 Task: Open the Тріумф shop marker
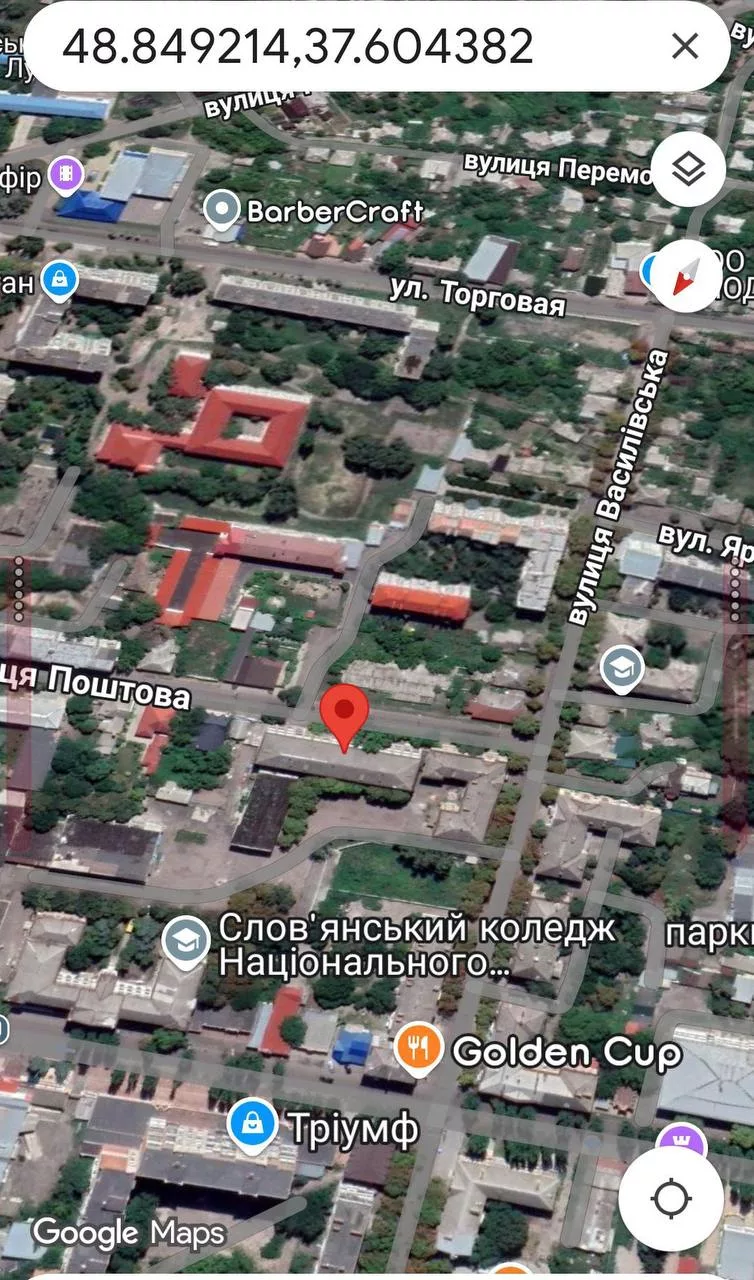(251, 1125)
